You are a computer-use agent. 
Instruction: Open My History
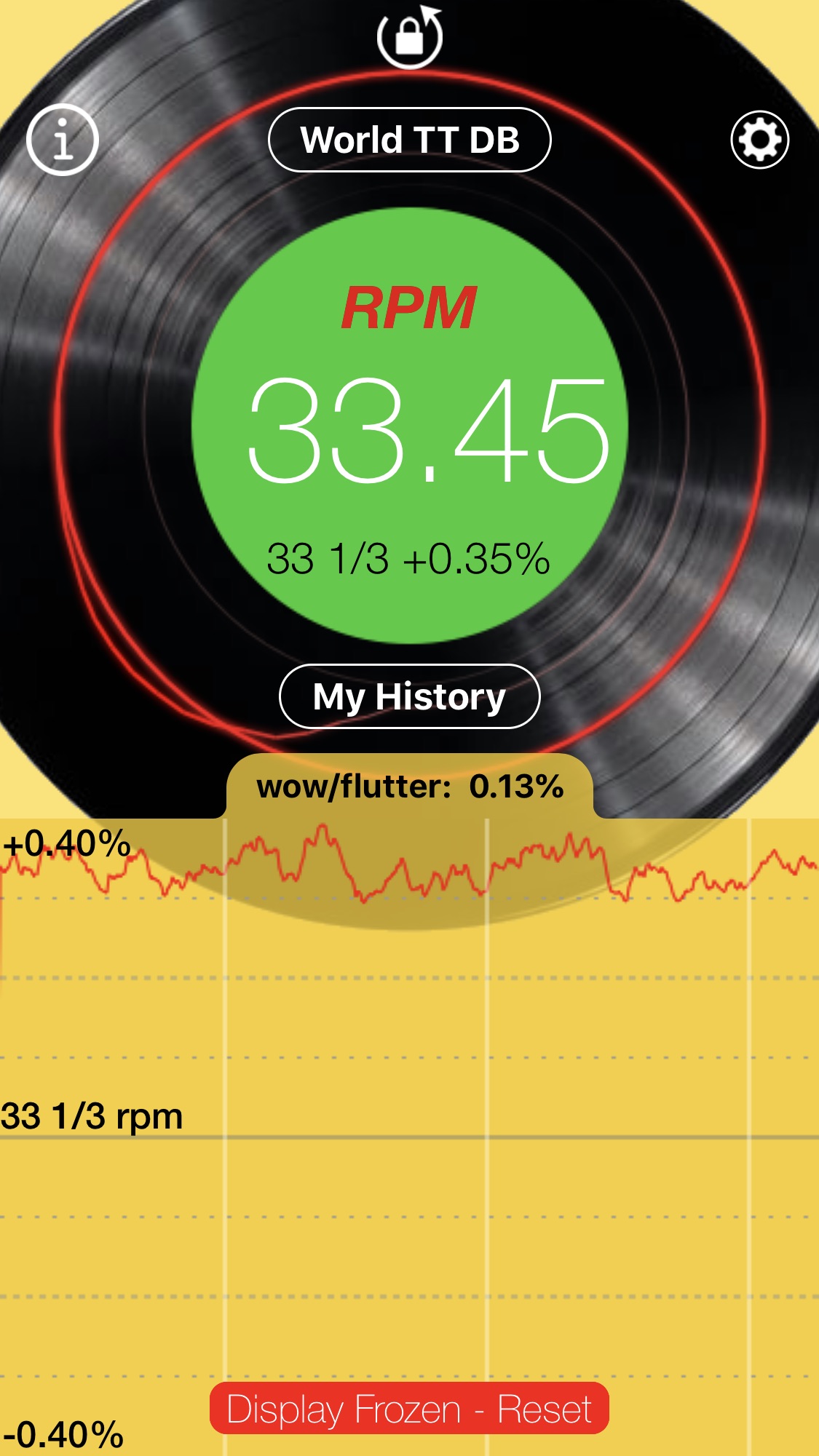[x=410, y=696]
